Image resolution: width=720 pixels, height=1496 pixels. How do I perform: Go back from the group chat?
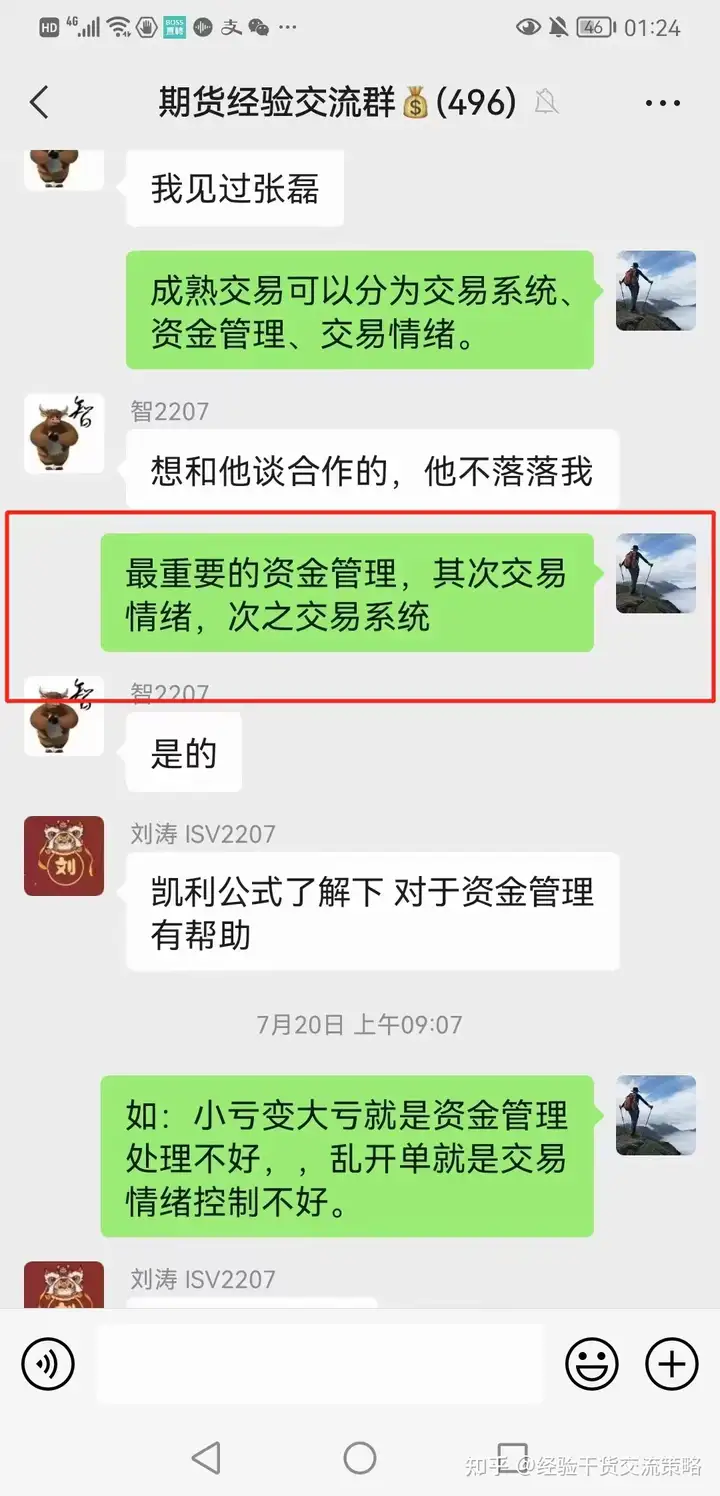point(39,103)
